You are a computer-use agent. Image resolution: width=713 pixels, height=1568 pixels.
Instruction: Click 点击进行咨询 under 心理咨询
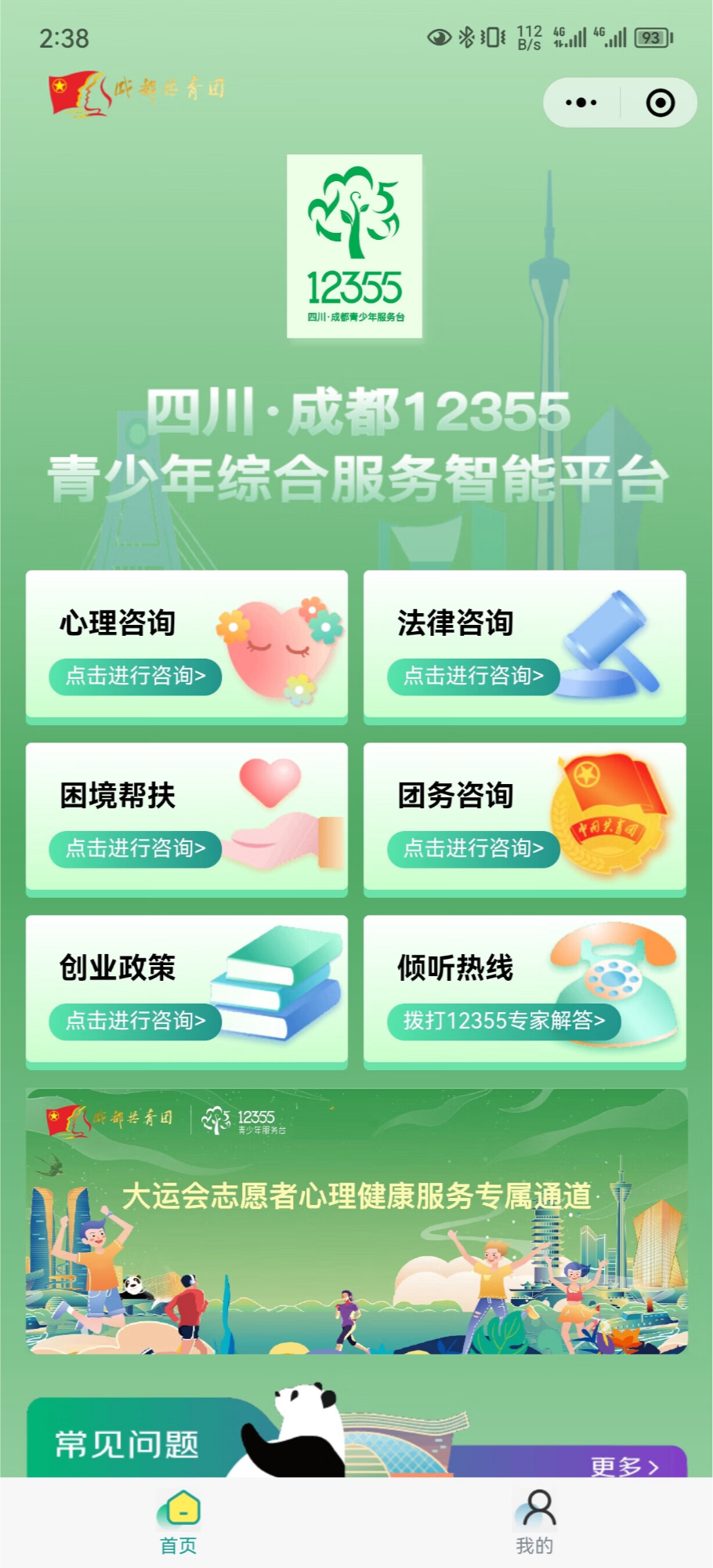coord(135,677)
